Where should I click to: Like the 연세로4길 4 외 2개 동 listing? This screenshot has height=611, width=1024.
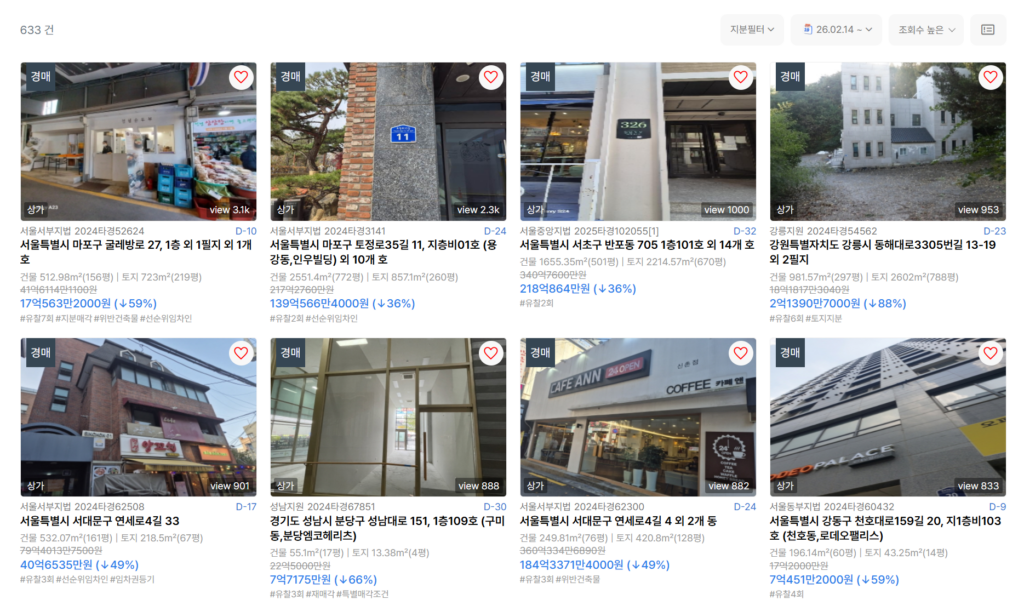point(740,353)
